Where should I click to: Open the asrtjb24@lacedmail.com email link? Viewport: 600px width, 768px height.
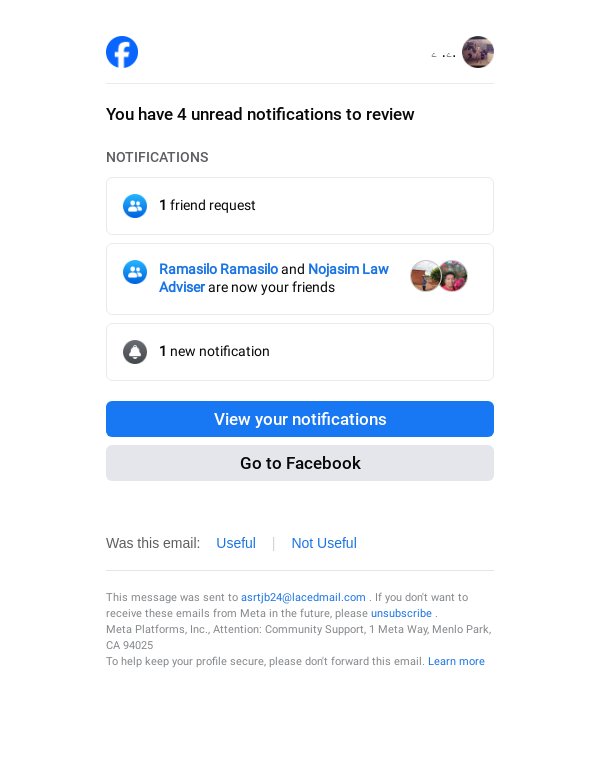(x=303, y=597)
